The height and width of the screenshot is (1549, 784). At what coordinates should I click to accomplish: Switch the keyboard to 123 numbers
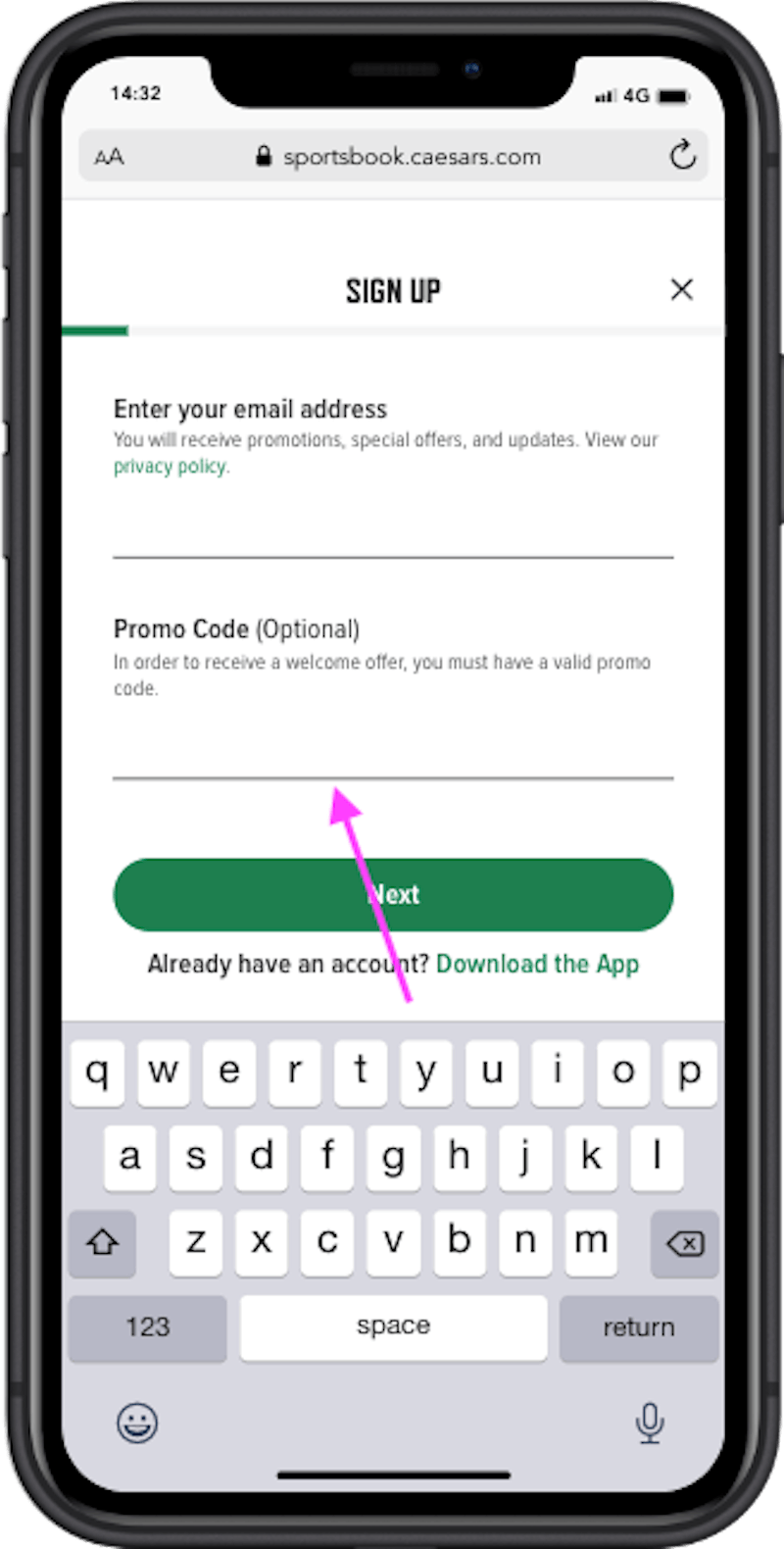pos(147,1327)
